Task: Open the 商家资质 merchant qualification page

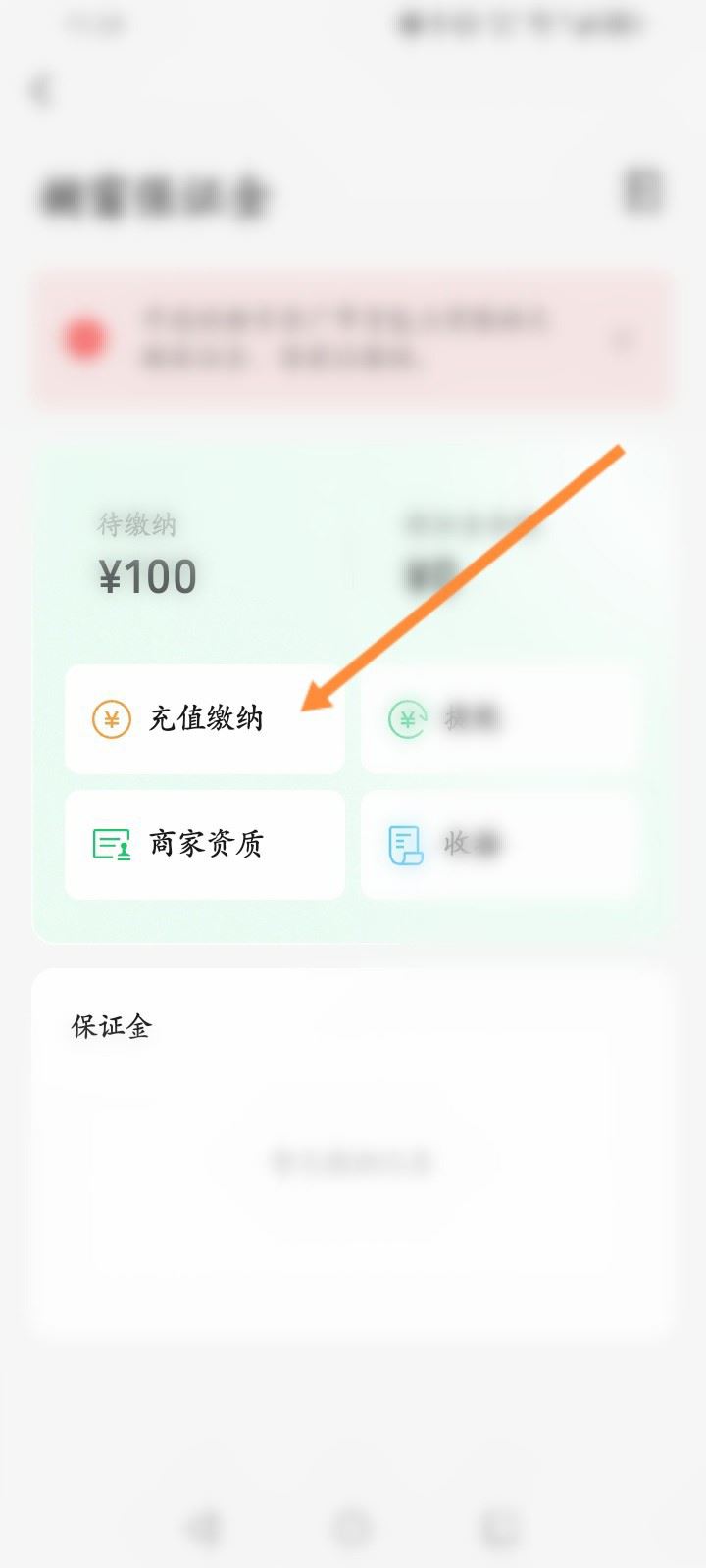Action: 205,844
